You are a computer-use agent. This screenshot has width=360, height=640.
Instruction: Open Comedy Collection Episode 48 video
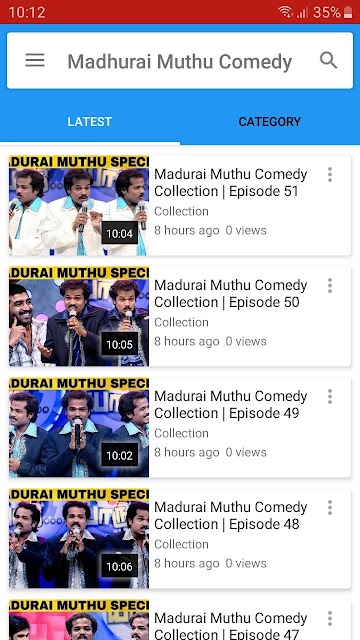[180, 538]
